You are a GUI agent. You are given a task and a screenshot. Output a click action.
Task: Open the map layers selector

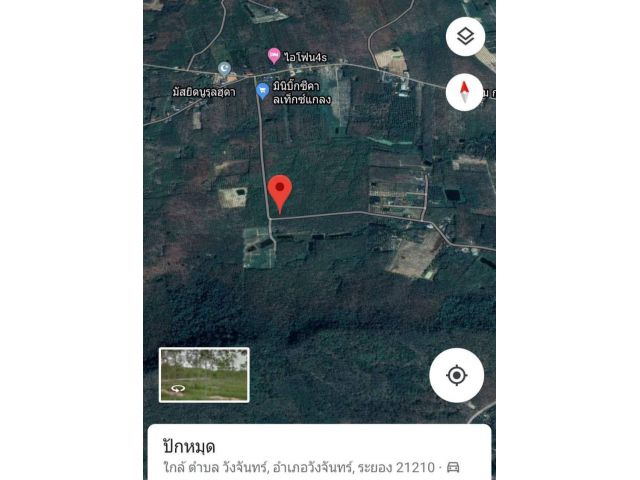[x=465, y=37]
